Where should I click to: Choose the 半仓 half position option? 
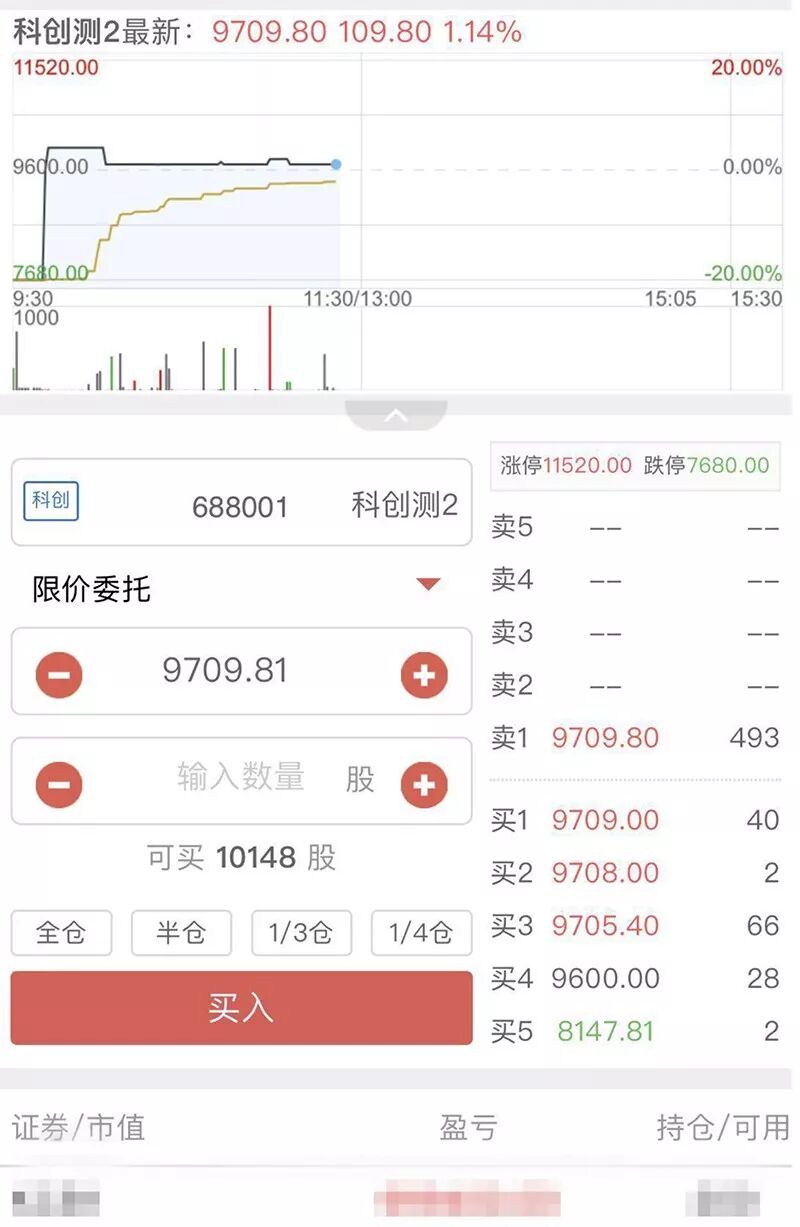pyautogui.click(x=181, y=933)
